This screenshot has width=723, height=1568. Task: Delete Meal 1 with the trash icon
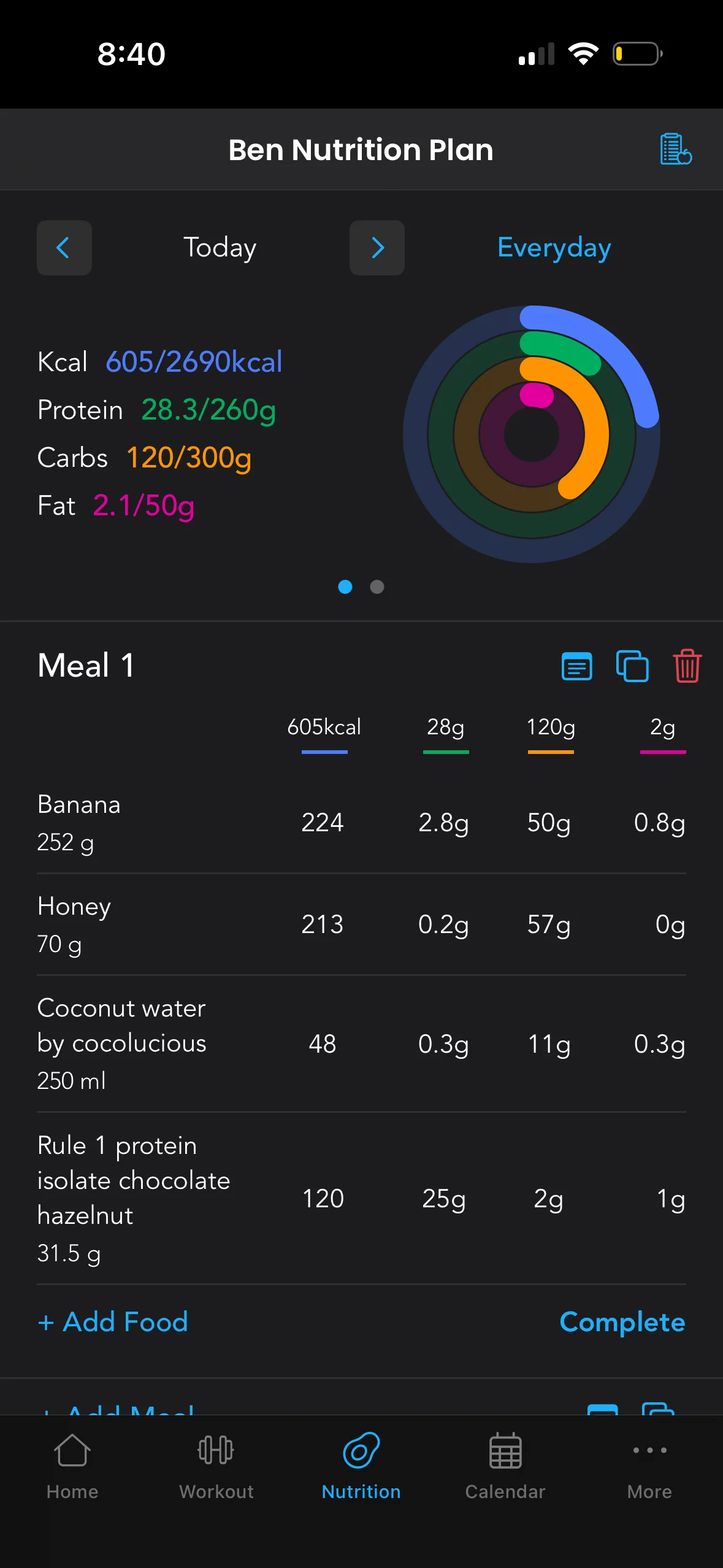click(687, 666)
